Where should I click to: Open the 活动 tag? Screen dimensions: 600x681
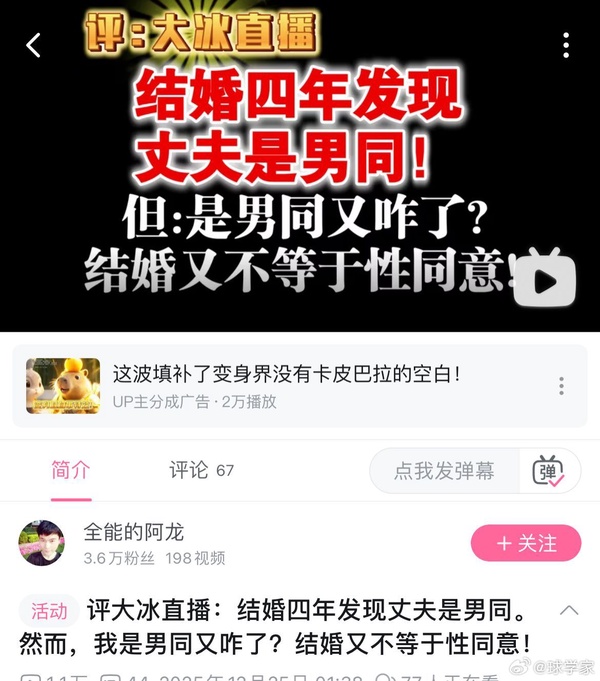(x=49, y=611)
